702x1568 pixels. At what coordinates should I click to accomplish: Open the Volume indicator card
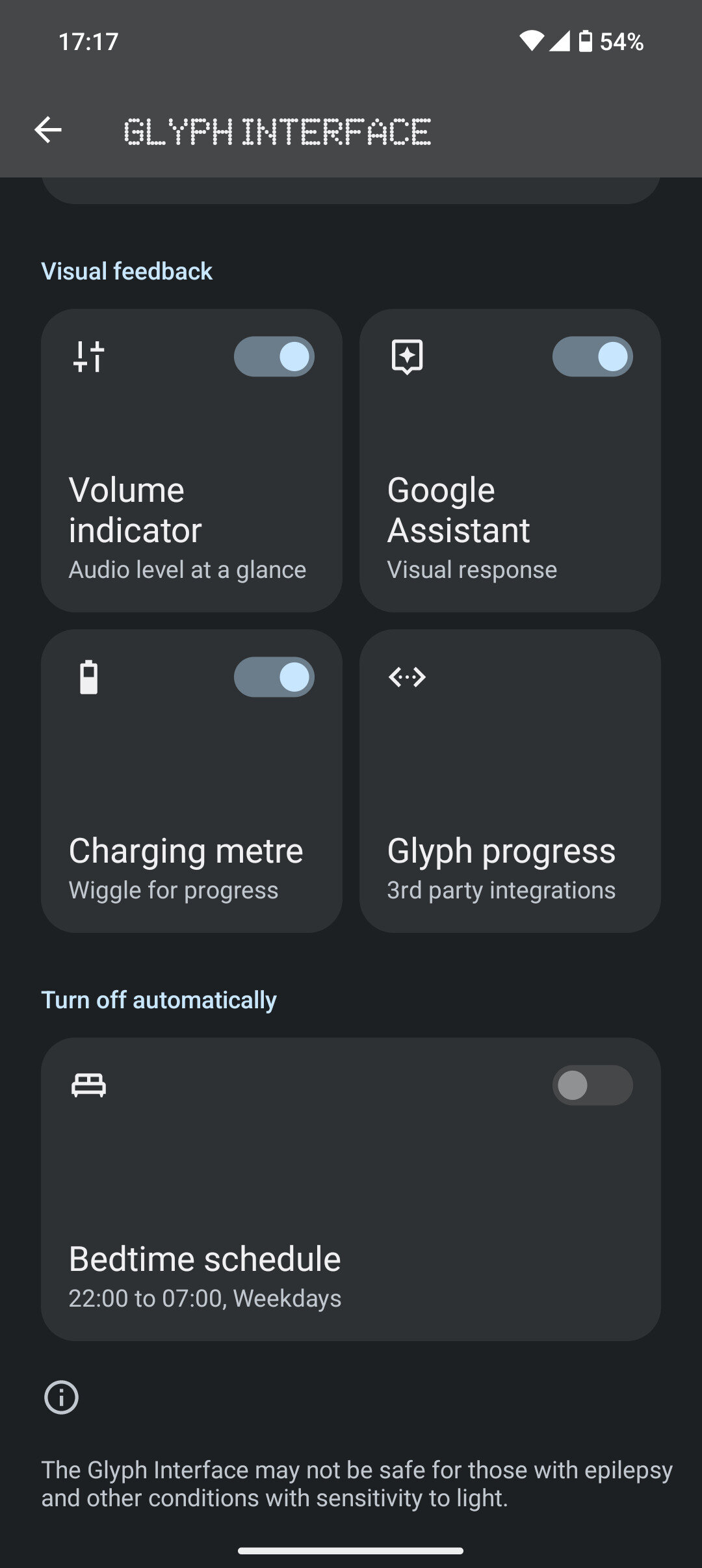(x=192, y=460)
